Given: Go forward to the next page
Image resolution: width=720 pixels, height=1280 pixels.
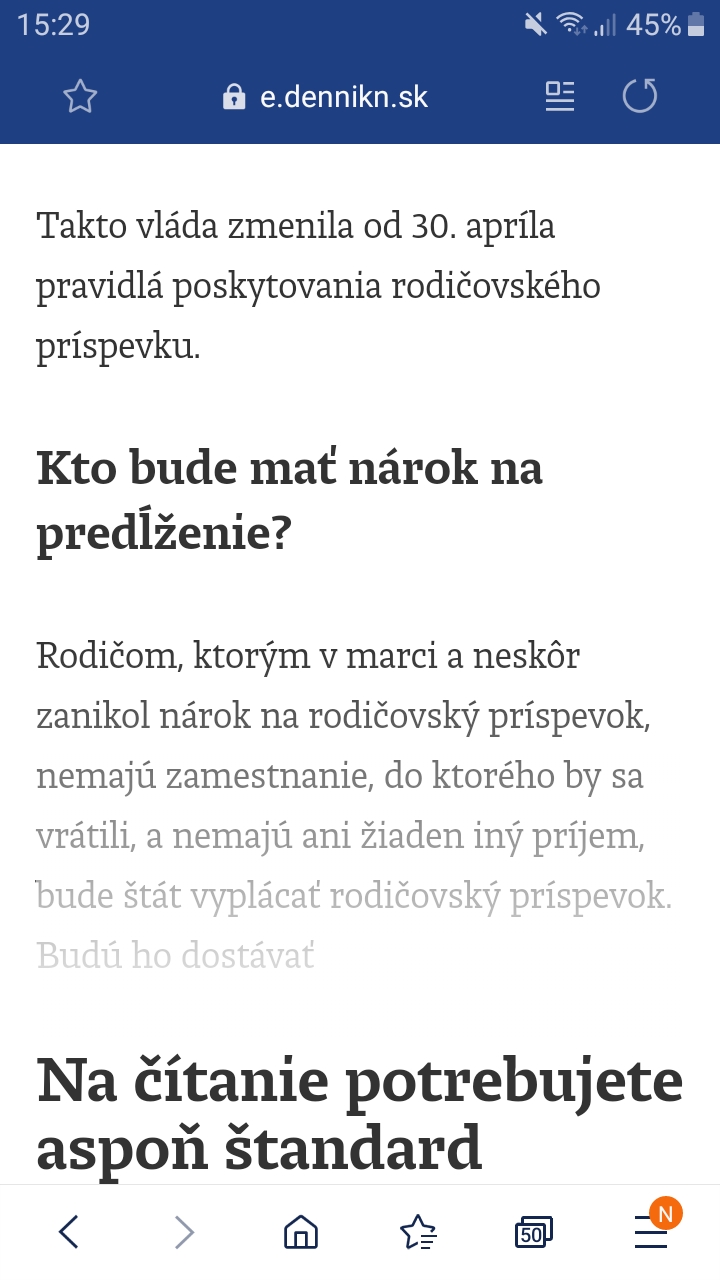Looking at the screenshot, I should point(184,1232).
